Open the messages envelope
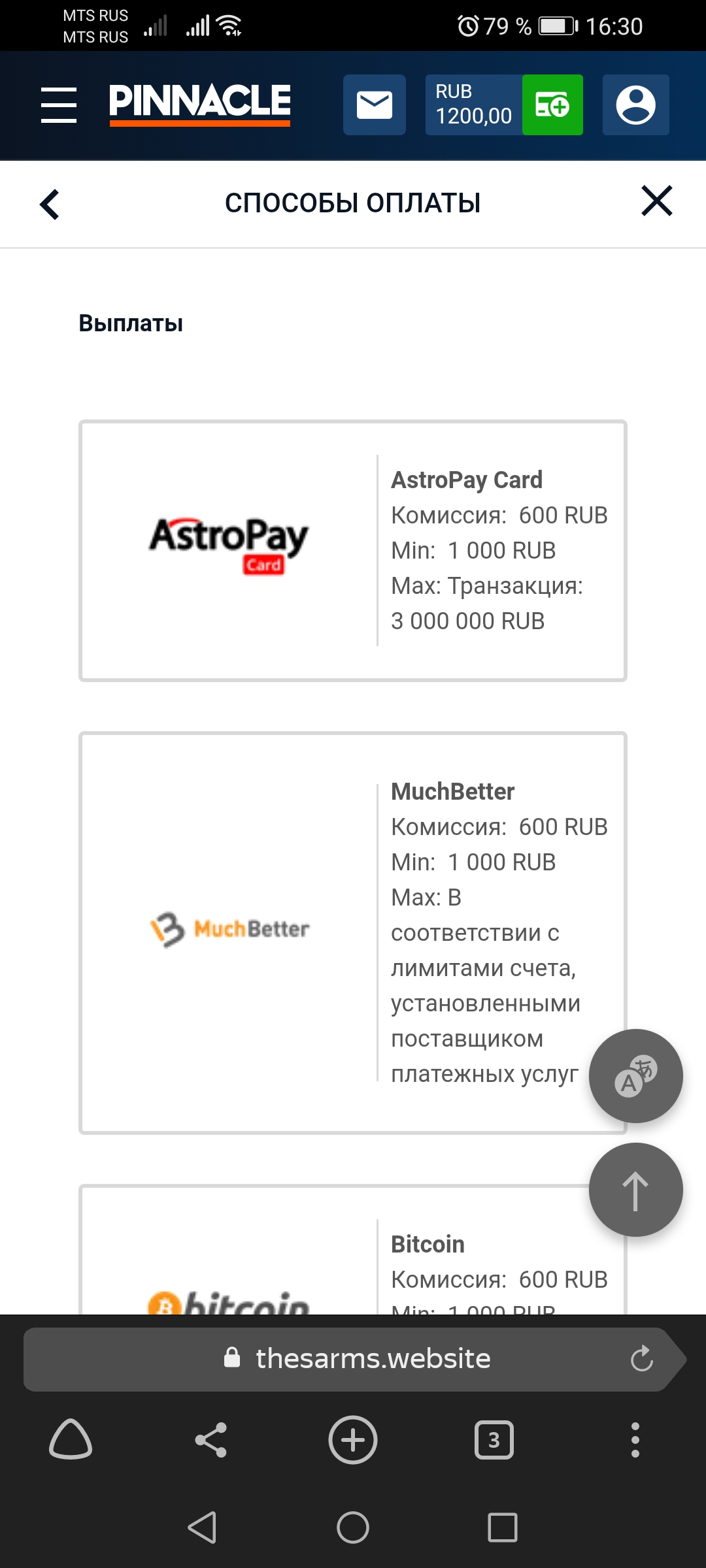706x1568 pixels. point(375,105)
